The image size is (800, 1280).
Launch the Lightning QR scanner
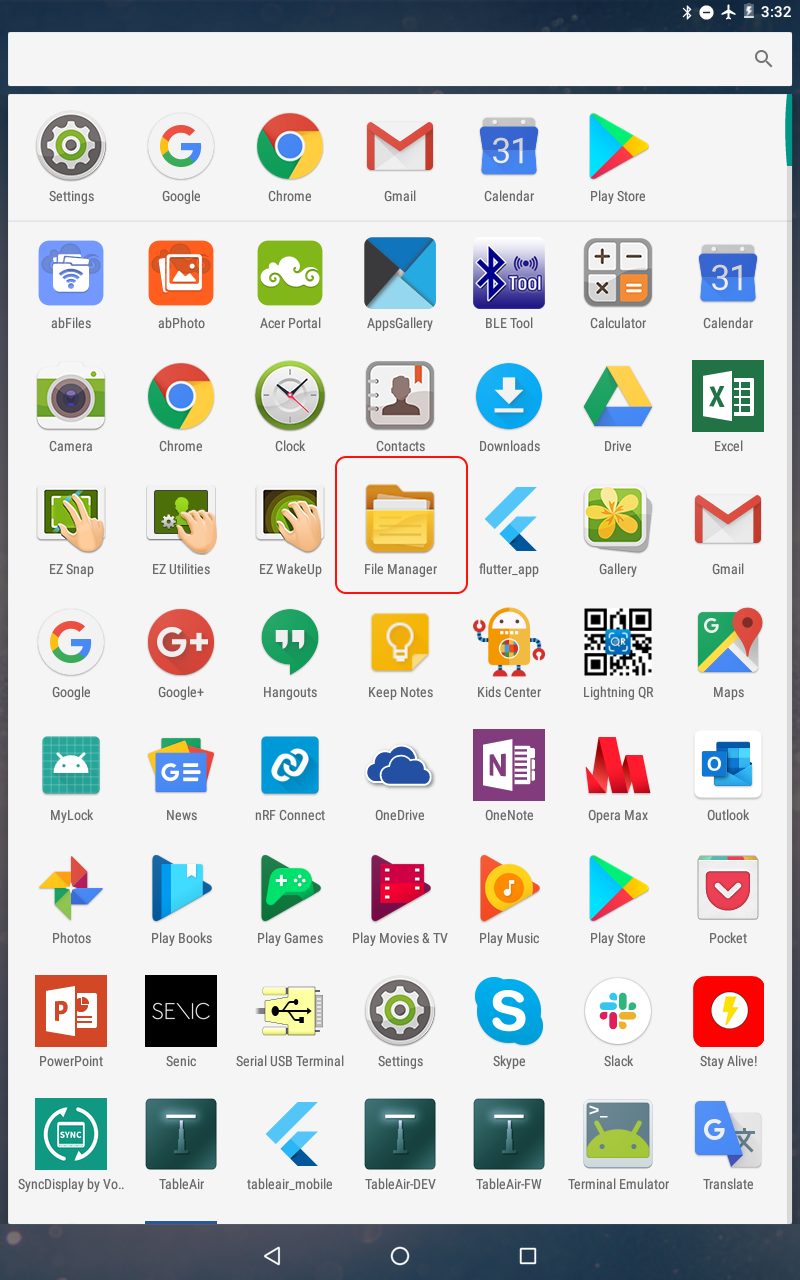[x=618, y=643]
